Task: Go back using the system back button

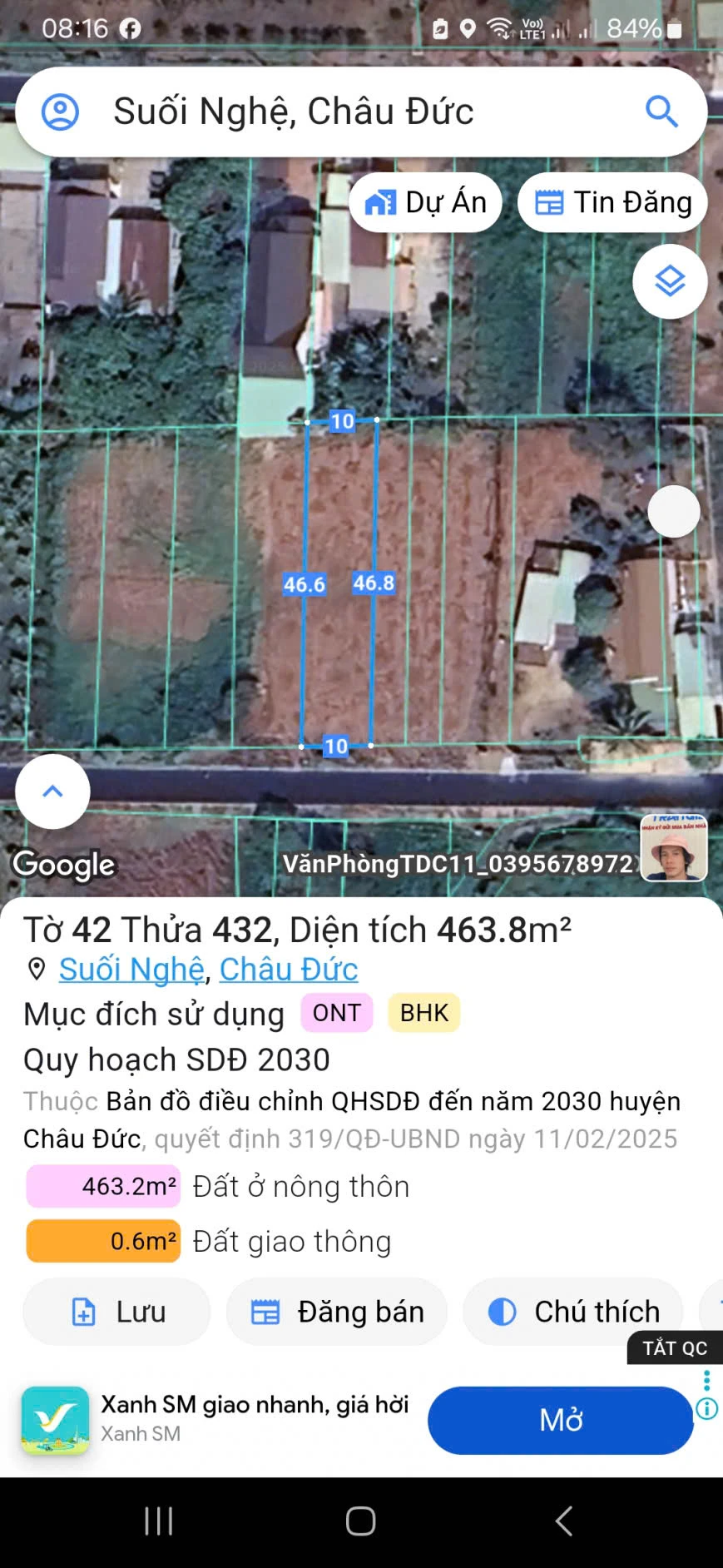Action: 563,1521
